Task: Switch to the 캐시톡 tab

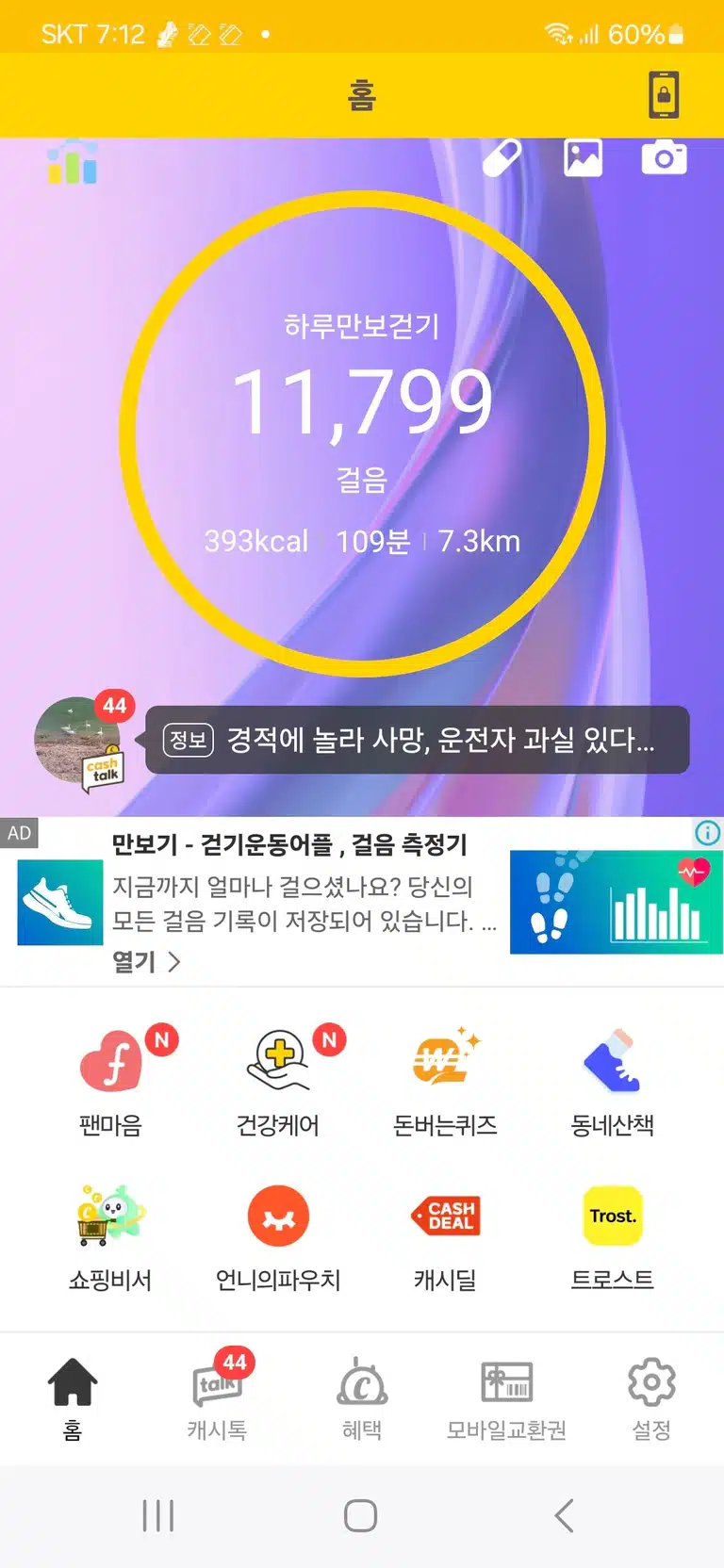Action: [217, 1397]
